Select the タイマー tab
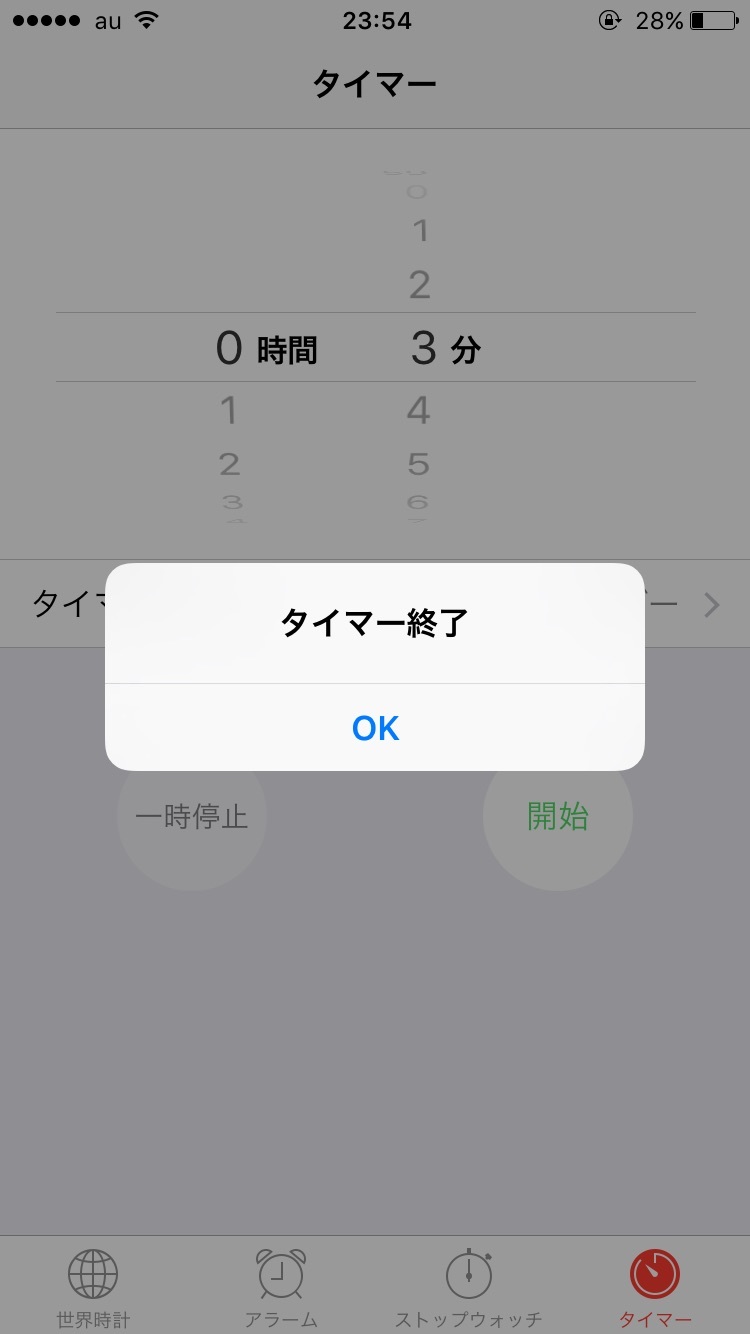750x1334 pixels. pos(655,1288)
